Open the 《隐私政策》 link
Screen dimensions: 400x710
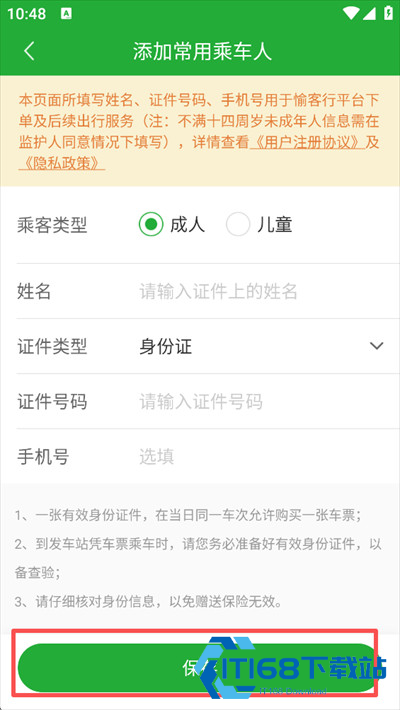62,163
